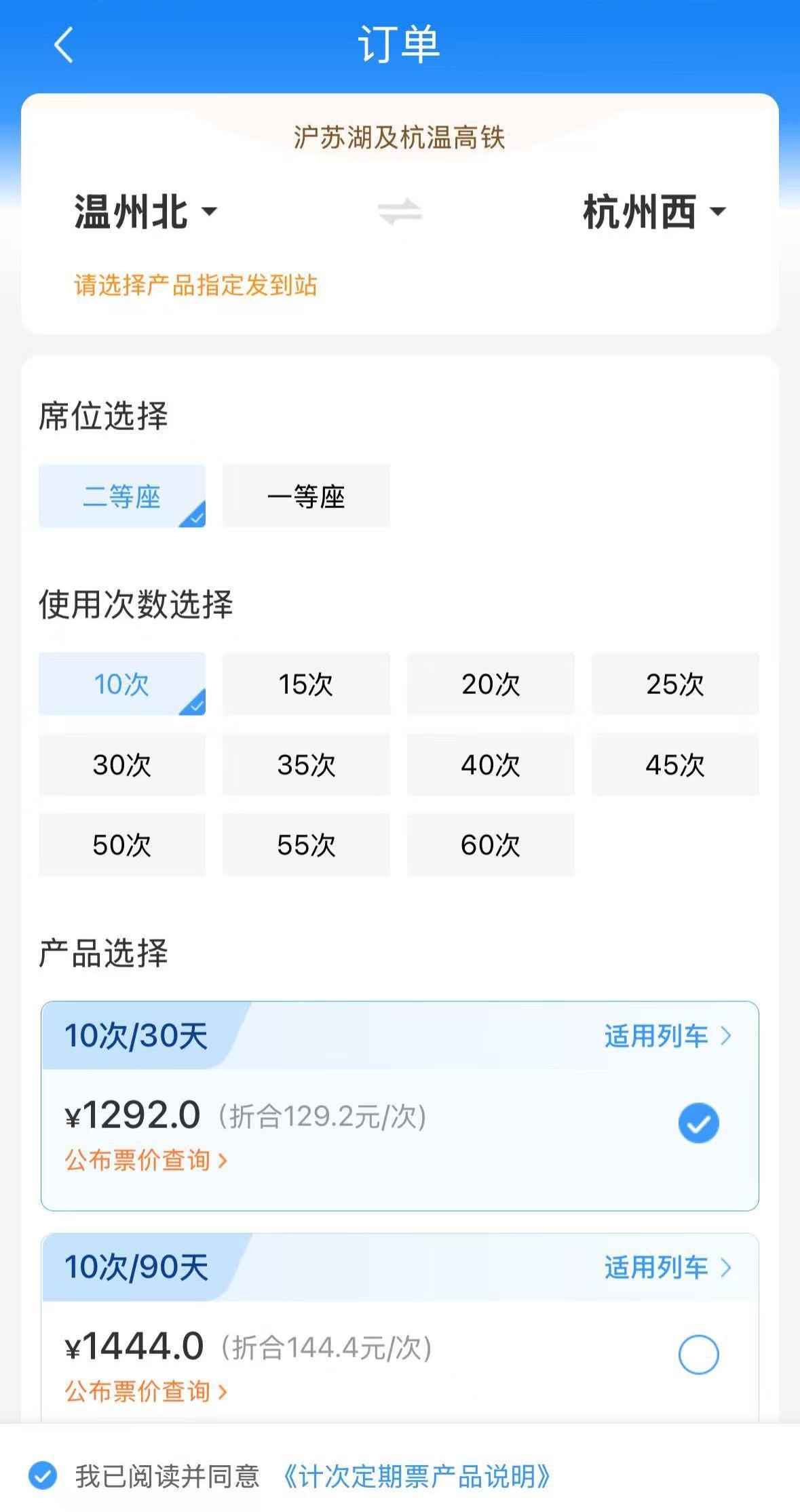800x1512 pixels.
Task: Open the 杭州西 arrival station dropdown
Action: tap(654, 212)
